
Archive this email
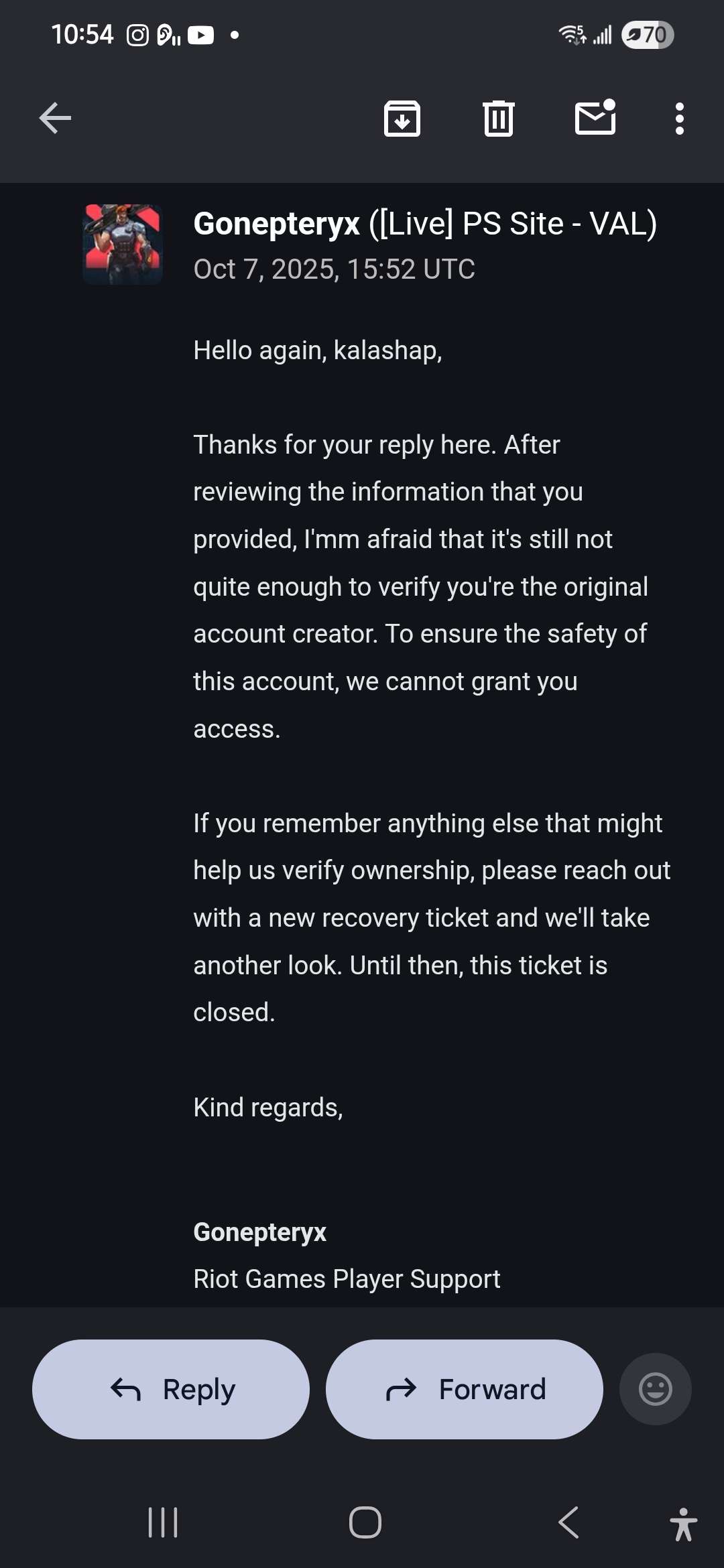(x=402, y=119)
